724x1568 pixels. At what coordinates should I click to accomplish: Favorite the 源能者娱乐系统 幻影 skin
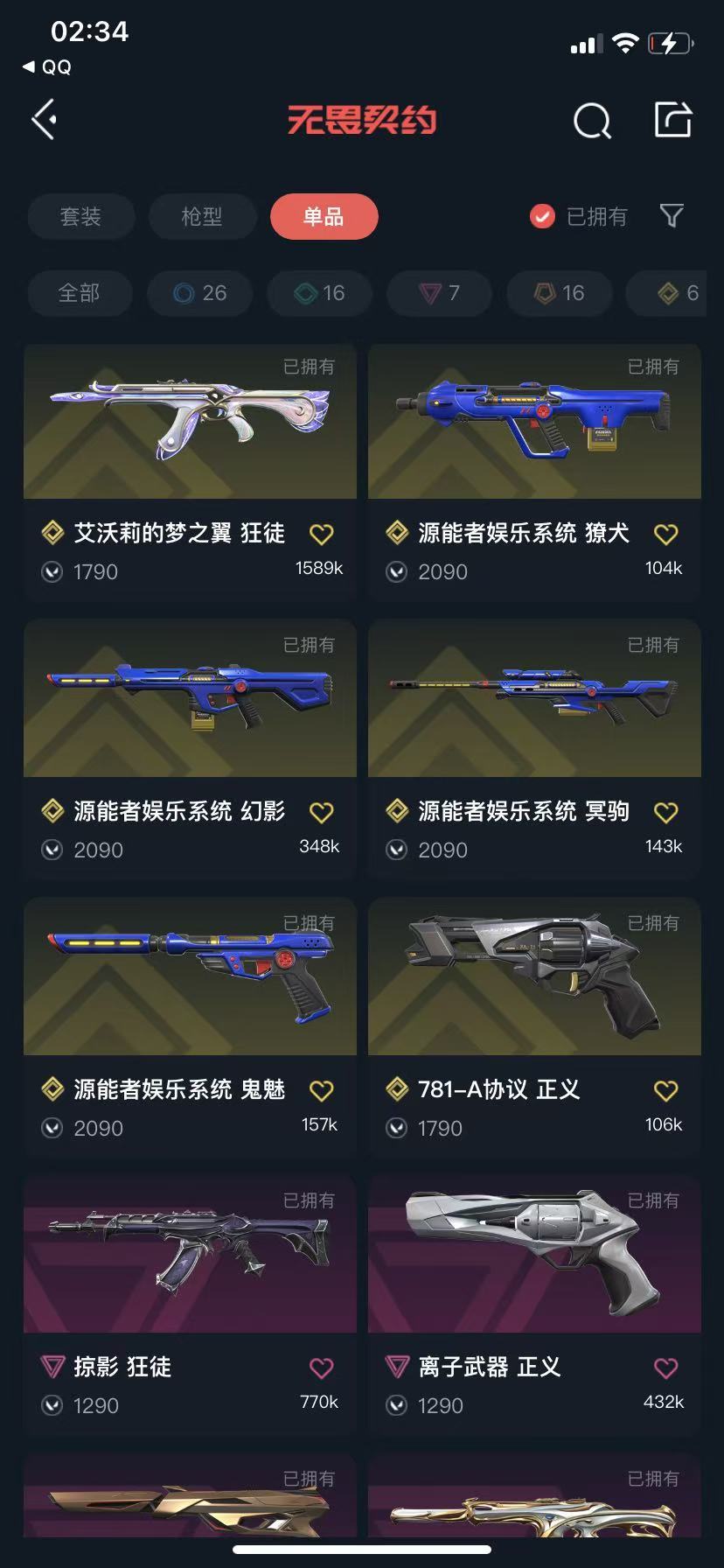[321, 813]
